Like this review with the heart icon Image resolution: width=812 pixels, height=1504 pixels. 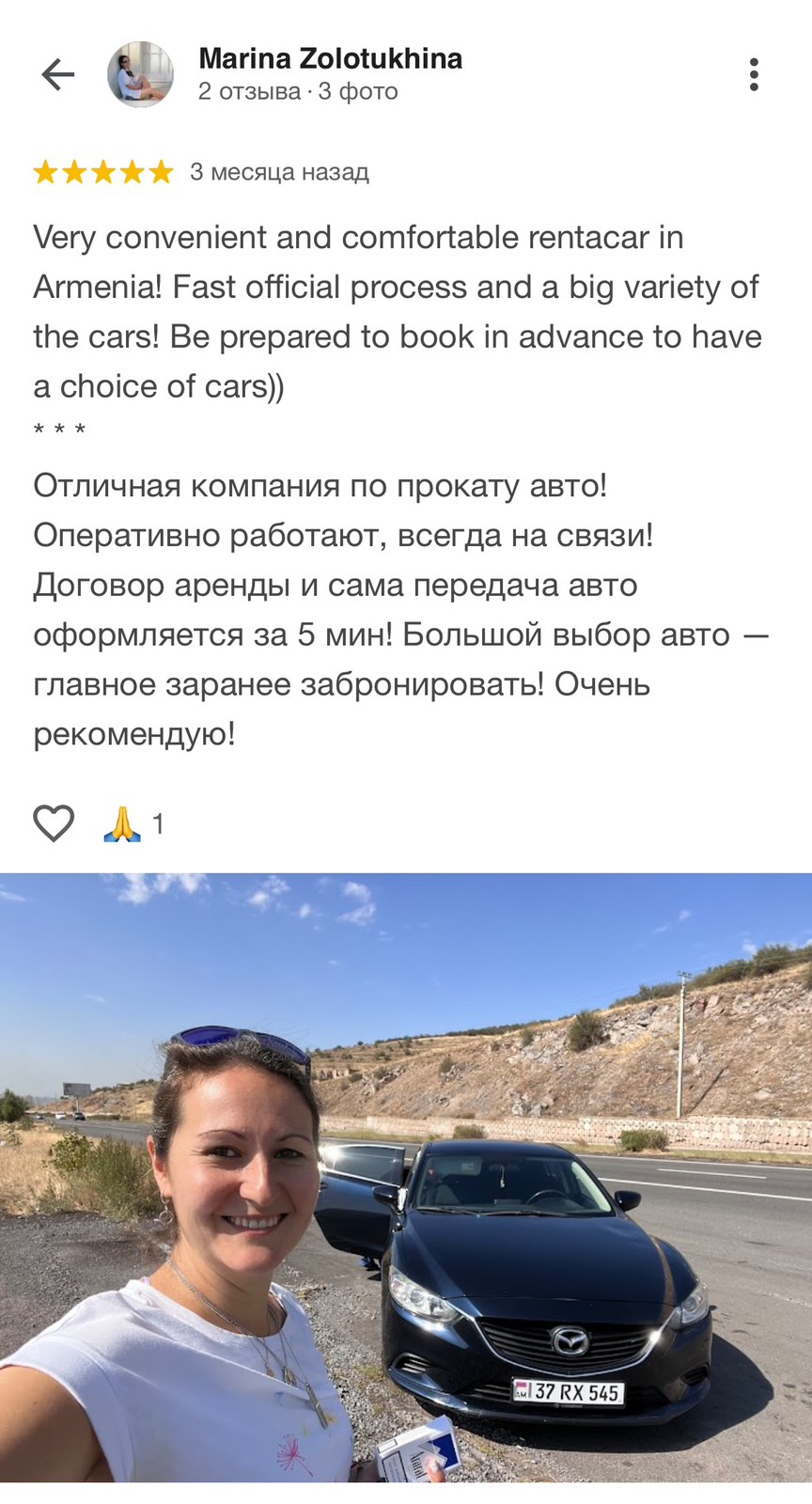54,823
